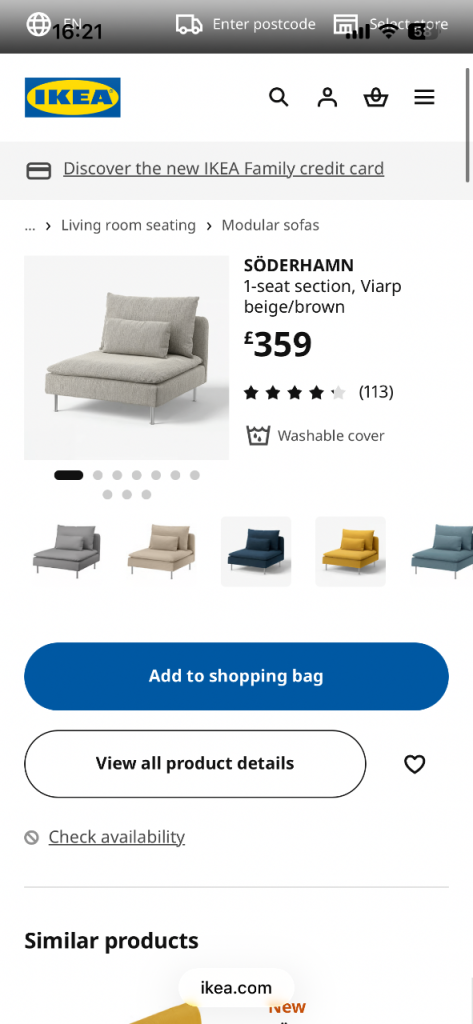View all product details
The image size is (473, 1024).
pyautogui.click(x=195, y=763)
